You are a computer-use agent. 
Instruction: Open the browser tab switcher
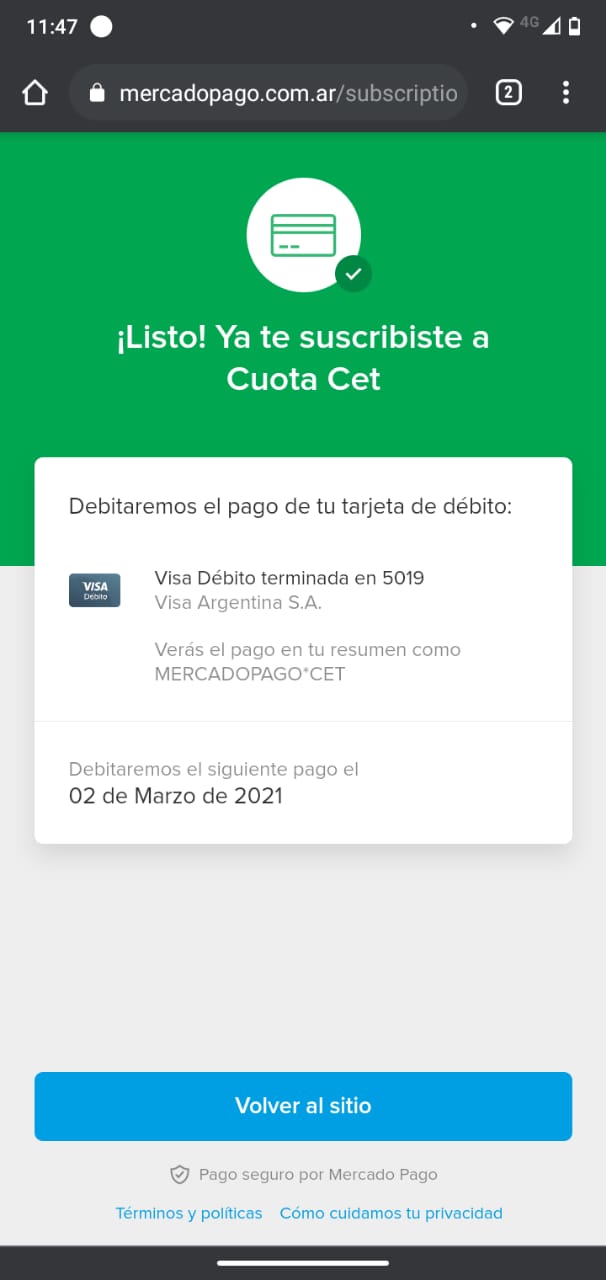click(x=508, y=93)
